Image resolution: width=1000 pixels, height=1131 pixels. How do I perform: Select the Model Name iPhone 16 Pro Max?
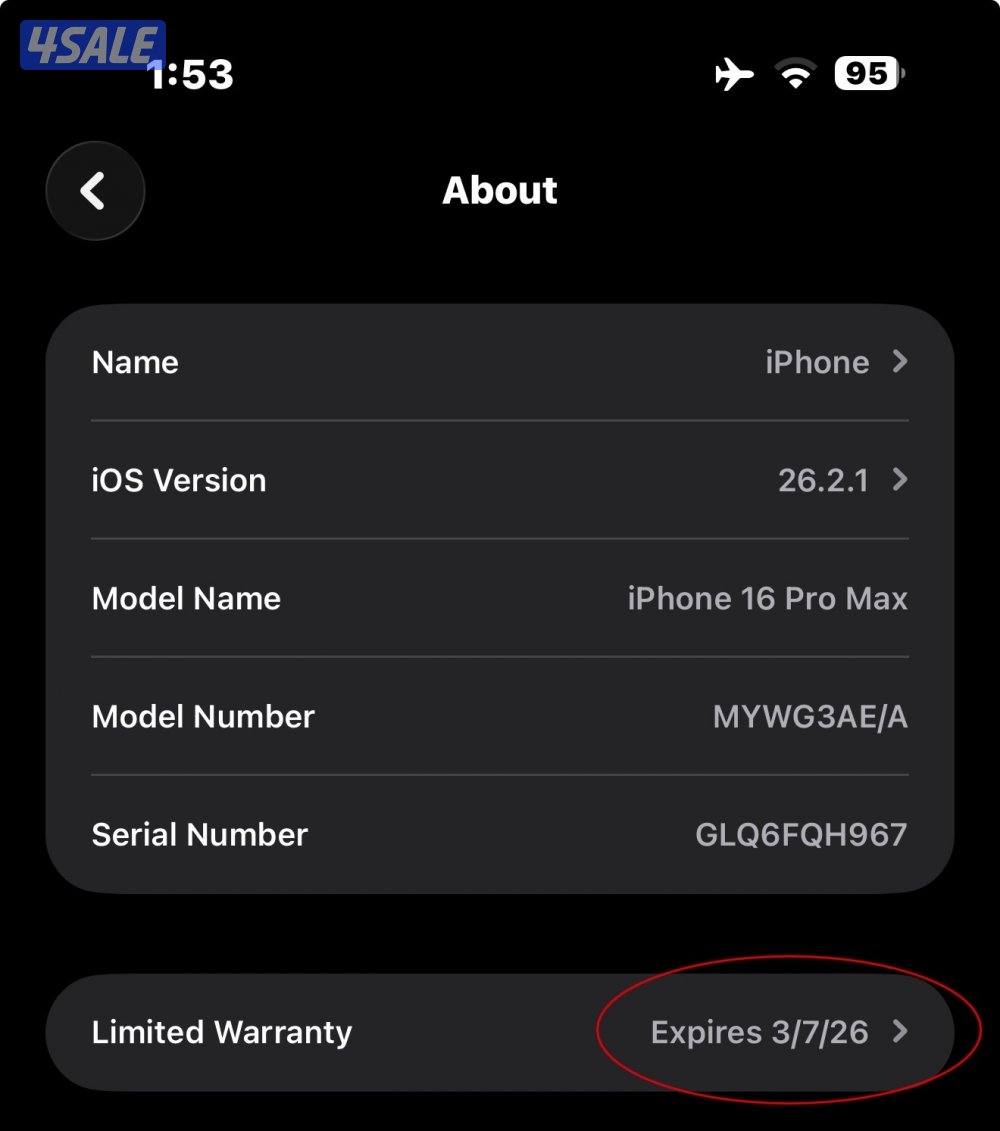(x=765, y=598)
